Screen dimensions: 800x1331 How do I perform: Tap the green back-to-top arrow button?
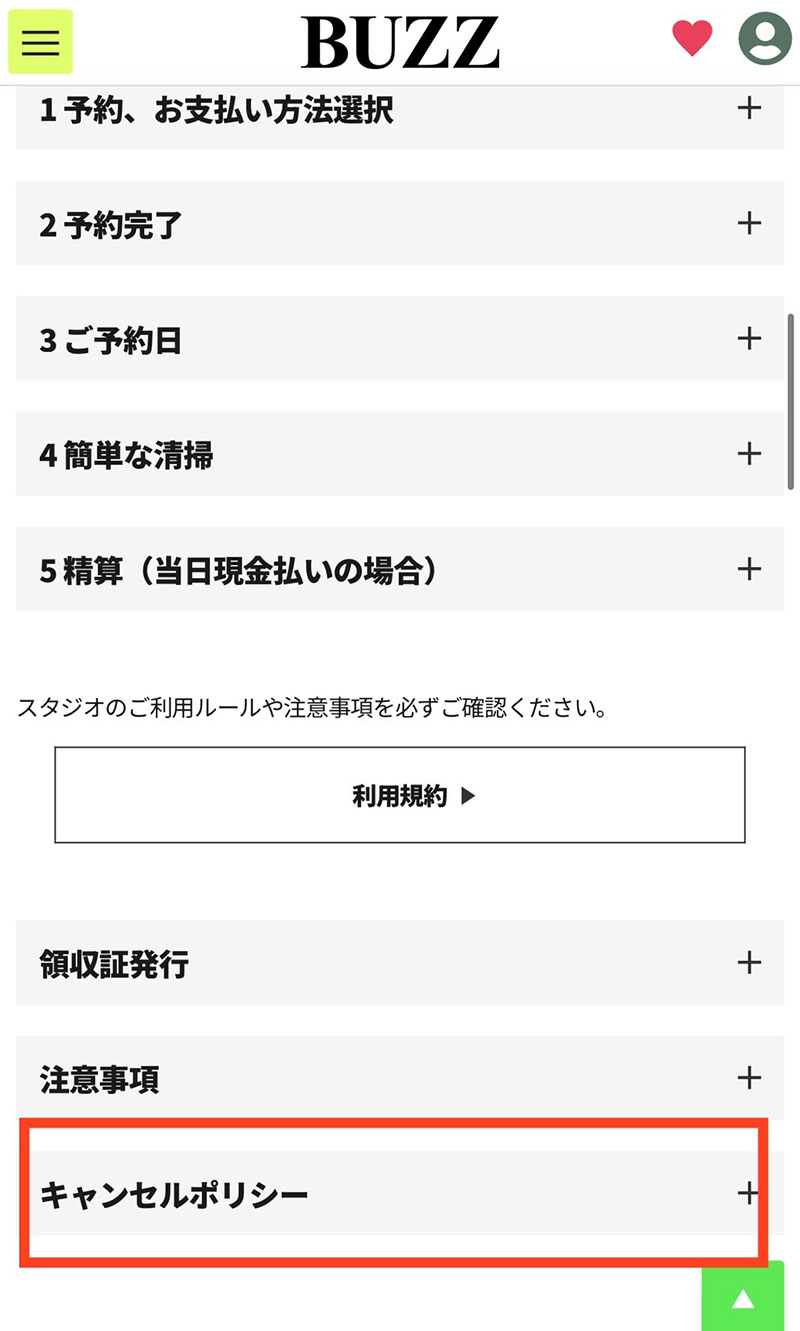(743, 1296)
